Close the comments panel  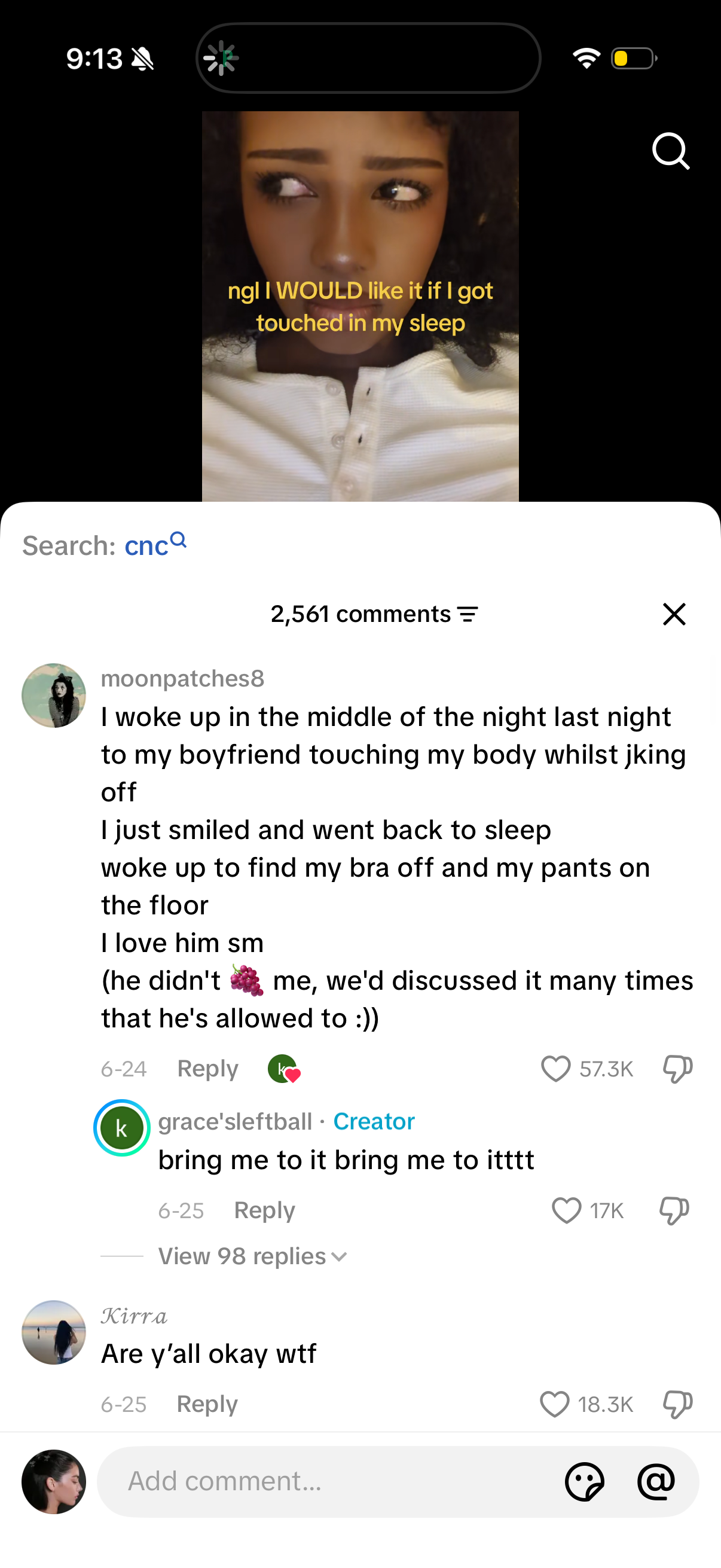tap(674, 614)
